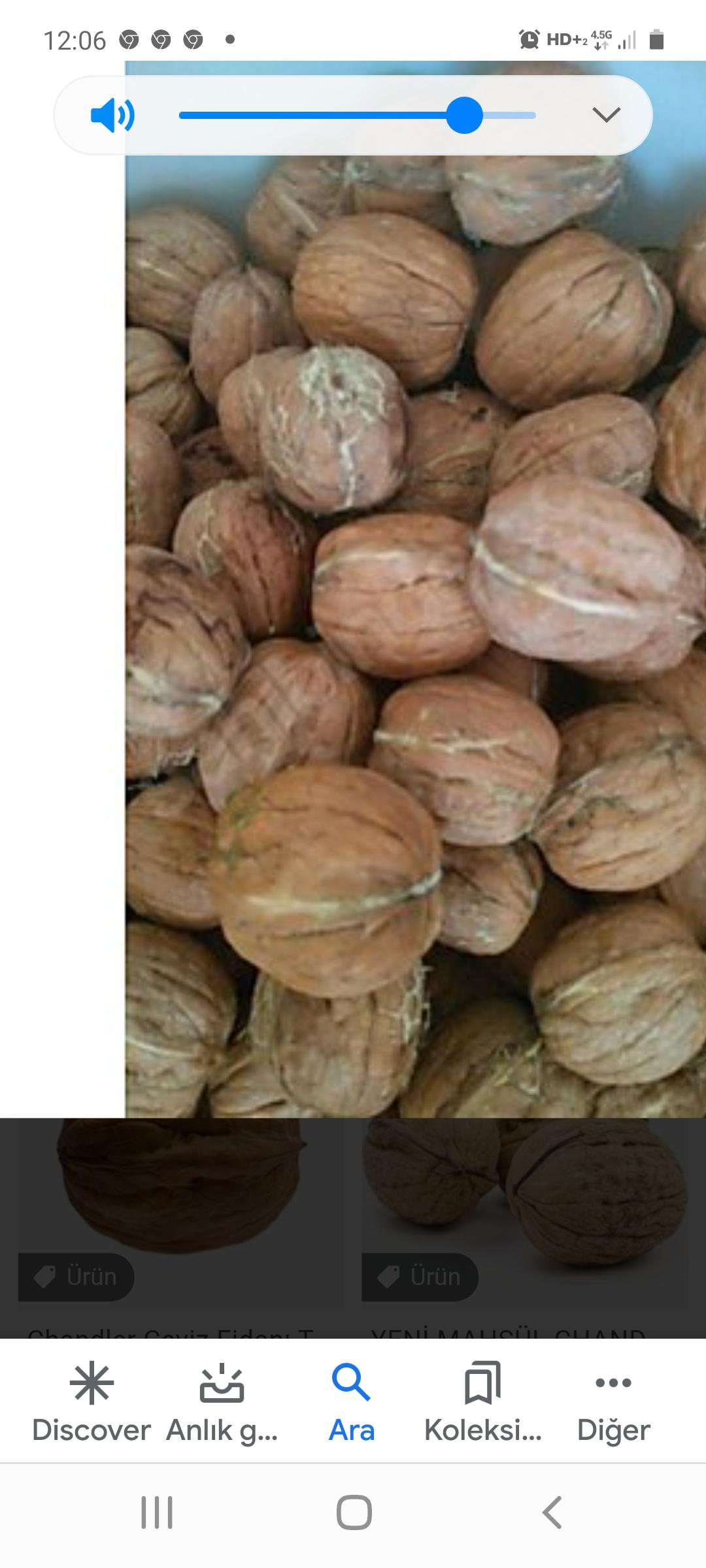Viewport: 706px width, 1568px height.
Task: Open the Koleksi... tab
Action: [x=483, y=1402]
